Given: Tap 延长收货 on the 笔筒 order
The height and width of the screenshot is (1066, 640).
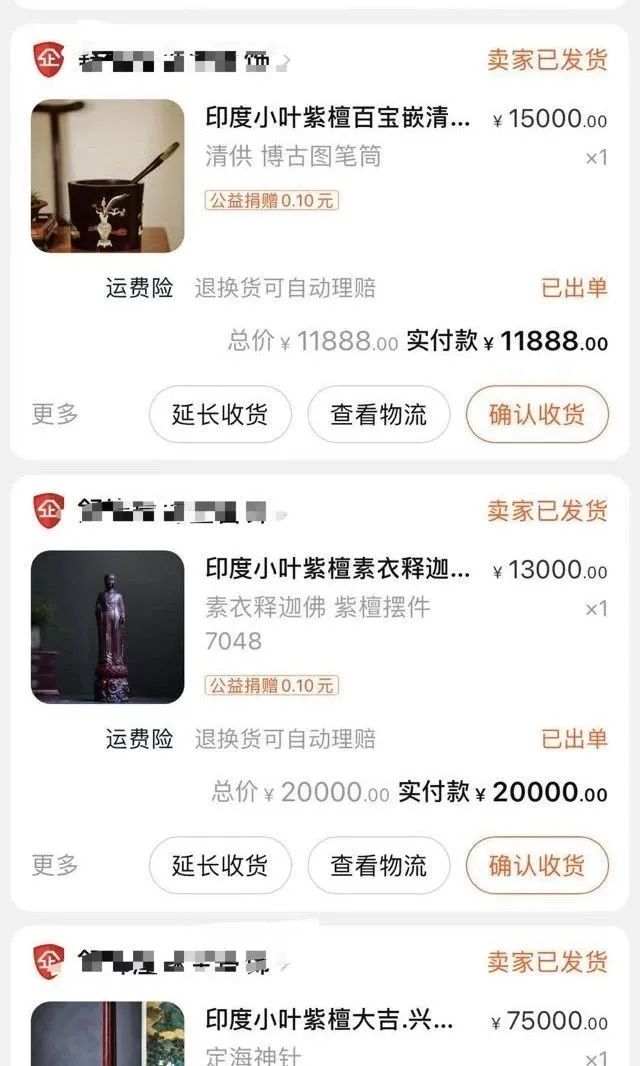Looking at the screenshot, I should coord(220,414).
